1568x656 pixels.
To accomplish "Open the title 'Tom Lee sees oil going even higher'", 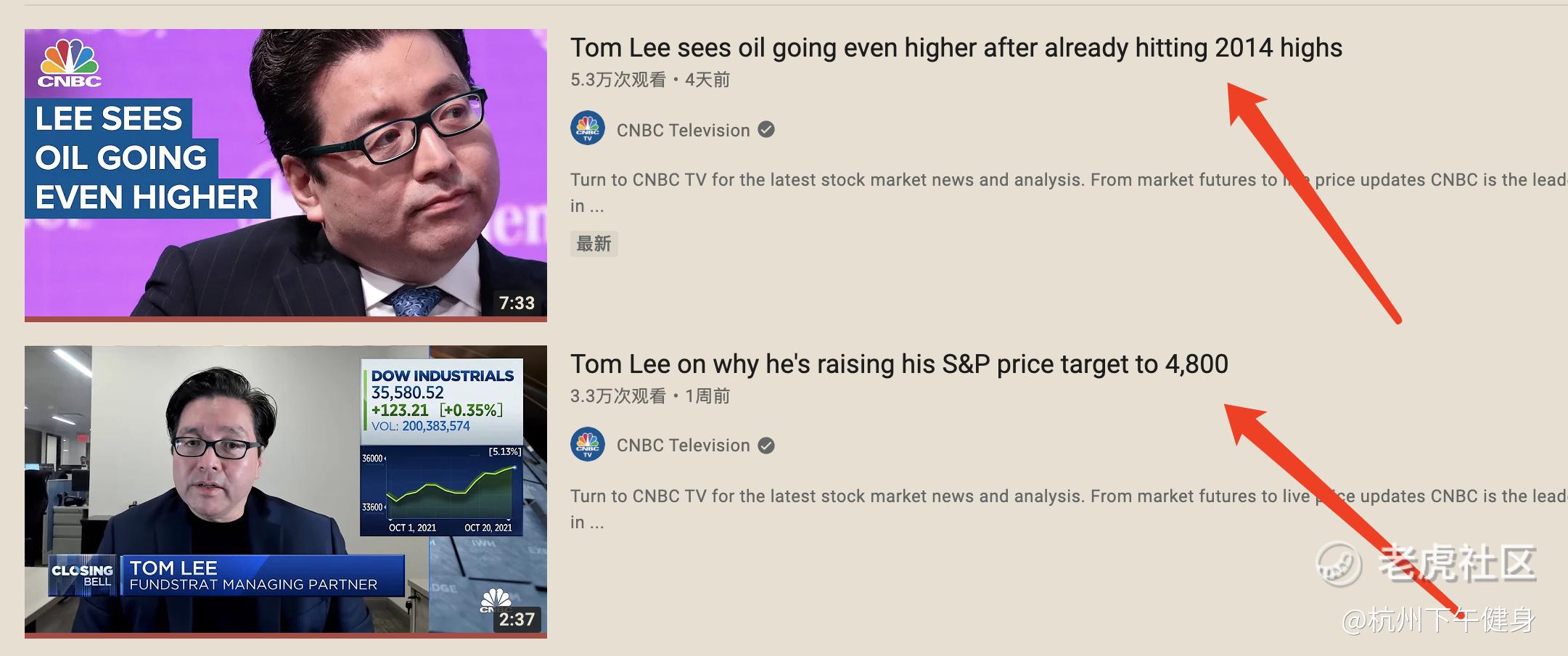I will click(x=956, y=48).
